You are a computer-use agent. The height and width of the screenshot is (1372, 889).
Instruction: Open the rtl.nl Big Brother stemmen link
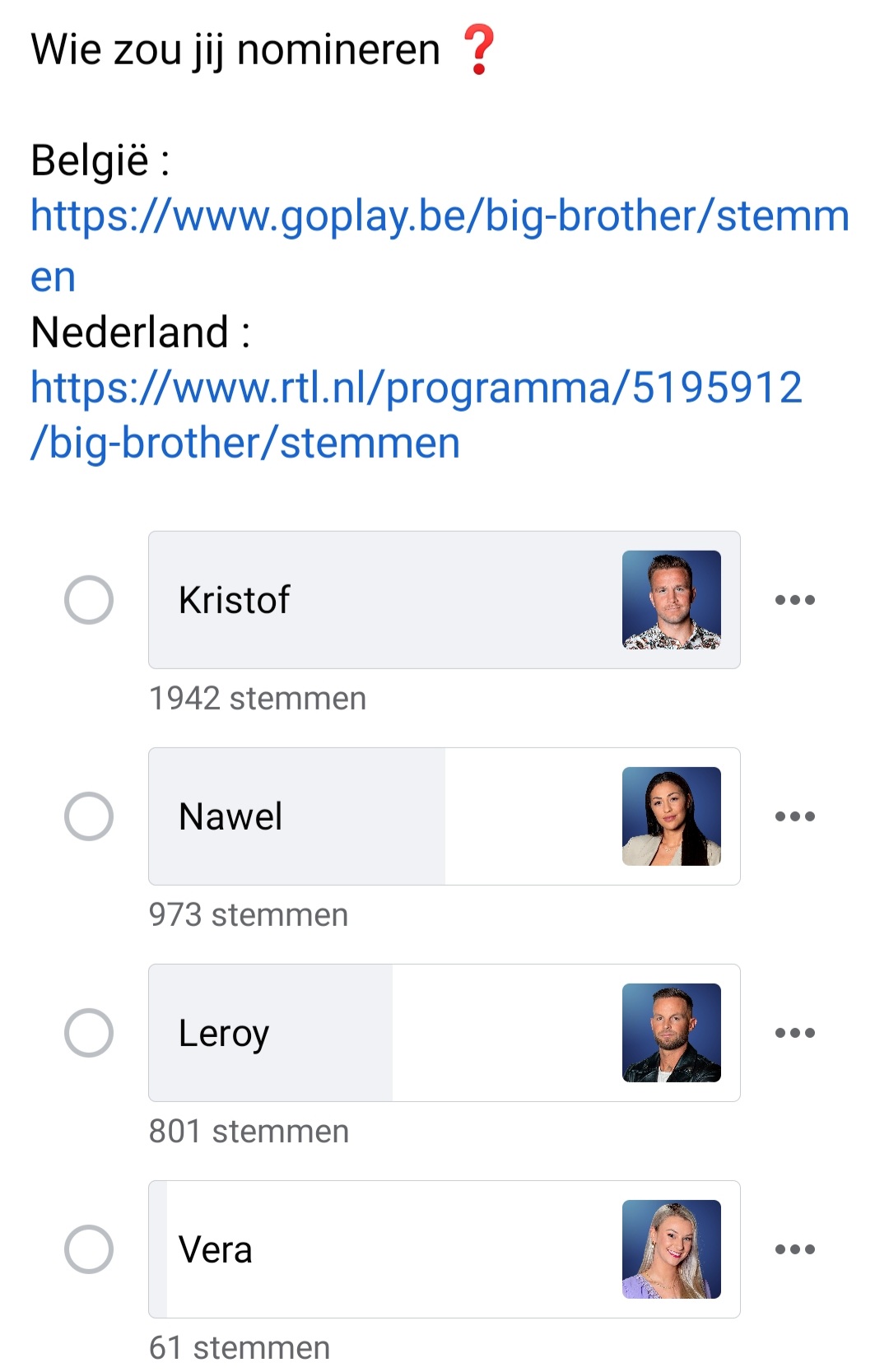point(416,388)
